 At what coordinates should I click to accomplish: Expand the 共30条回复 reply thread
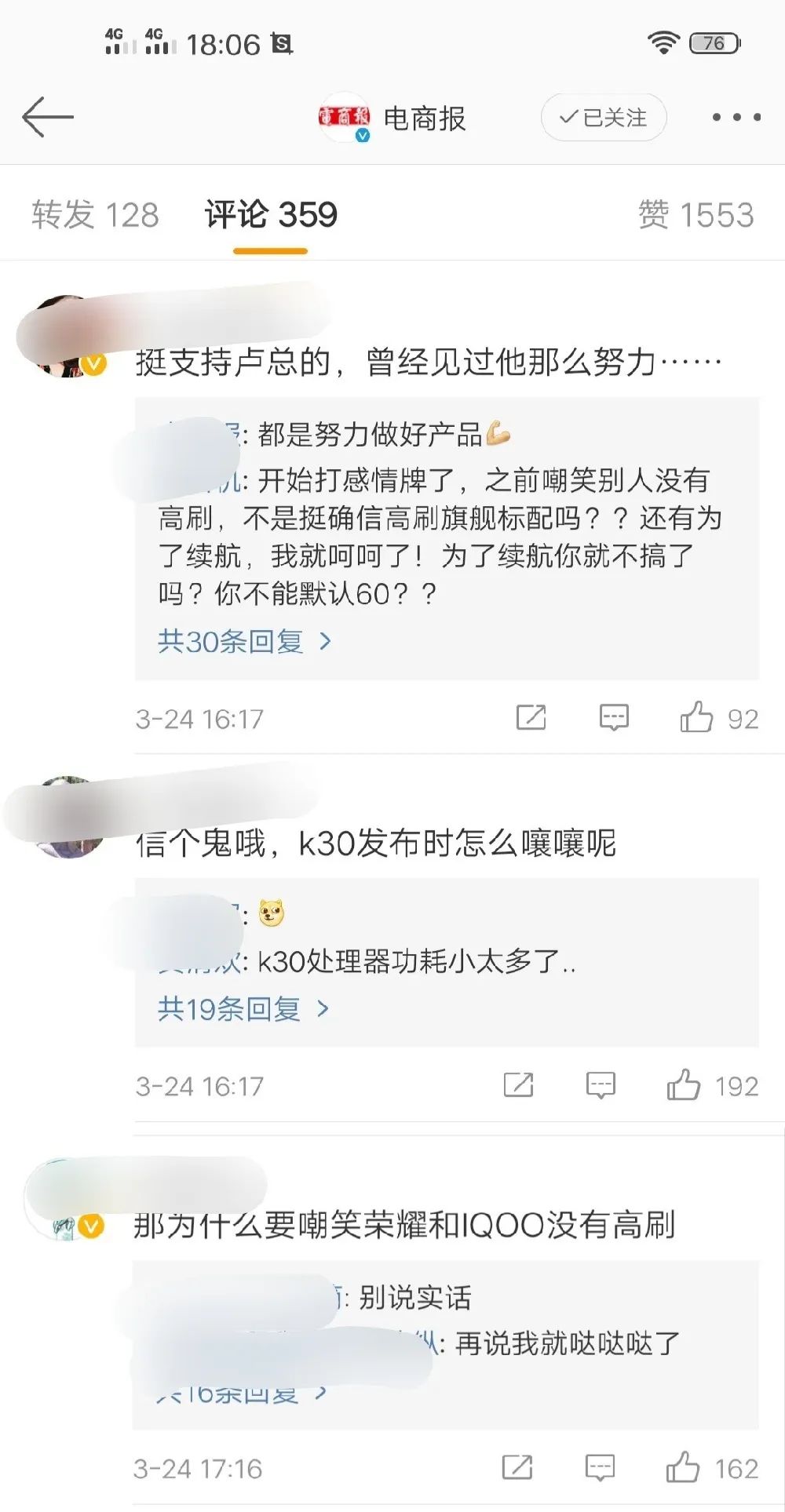coord(233,642)
